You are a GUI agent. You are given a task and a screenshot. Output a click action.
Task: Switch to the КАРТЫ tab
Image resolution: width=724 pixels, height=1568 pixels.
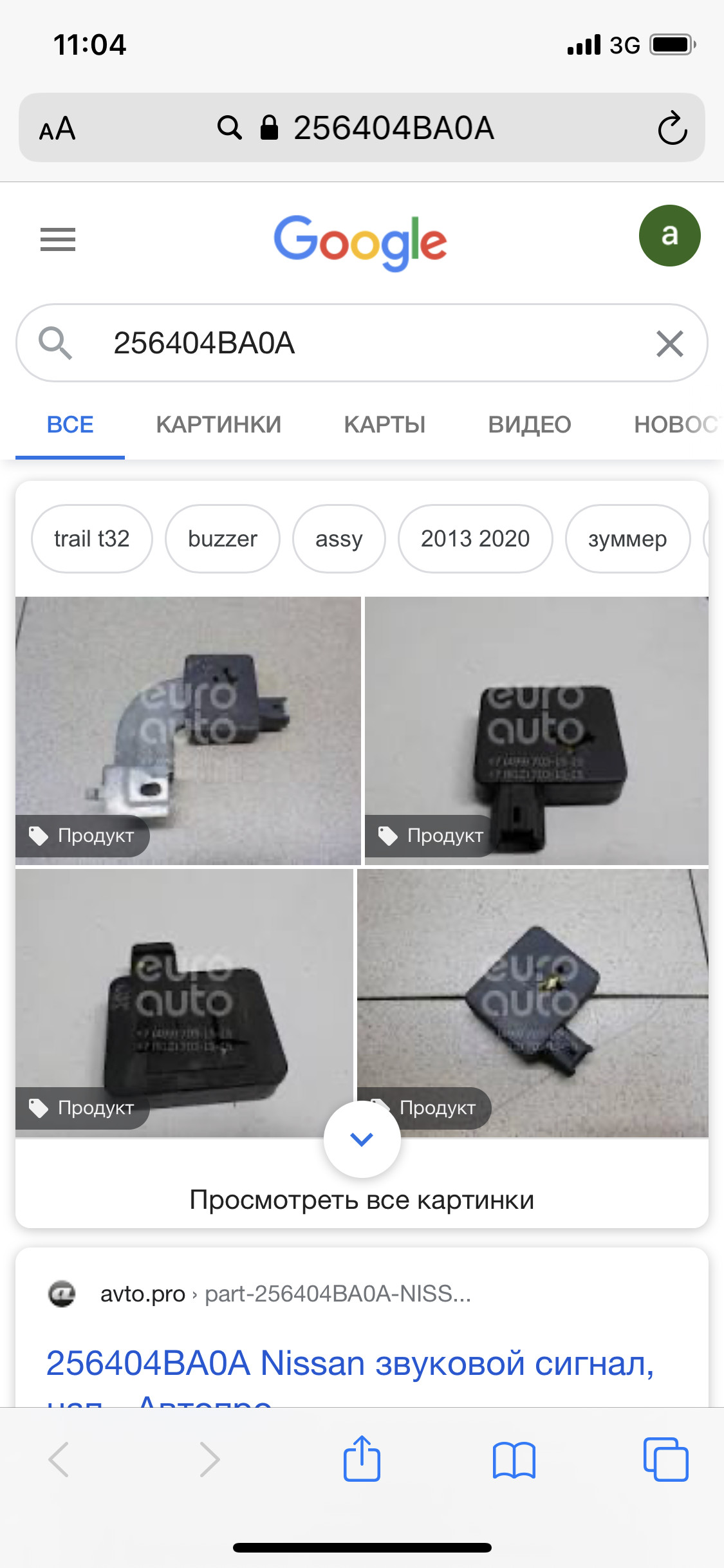click(x=384, y=425)
